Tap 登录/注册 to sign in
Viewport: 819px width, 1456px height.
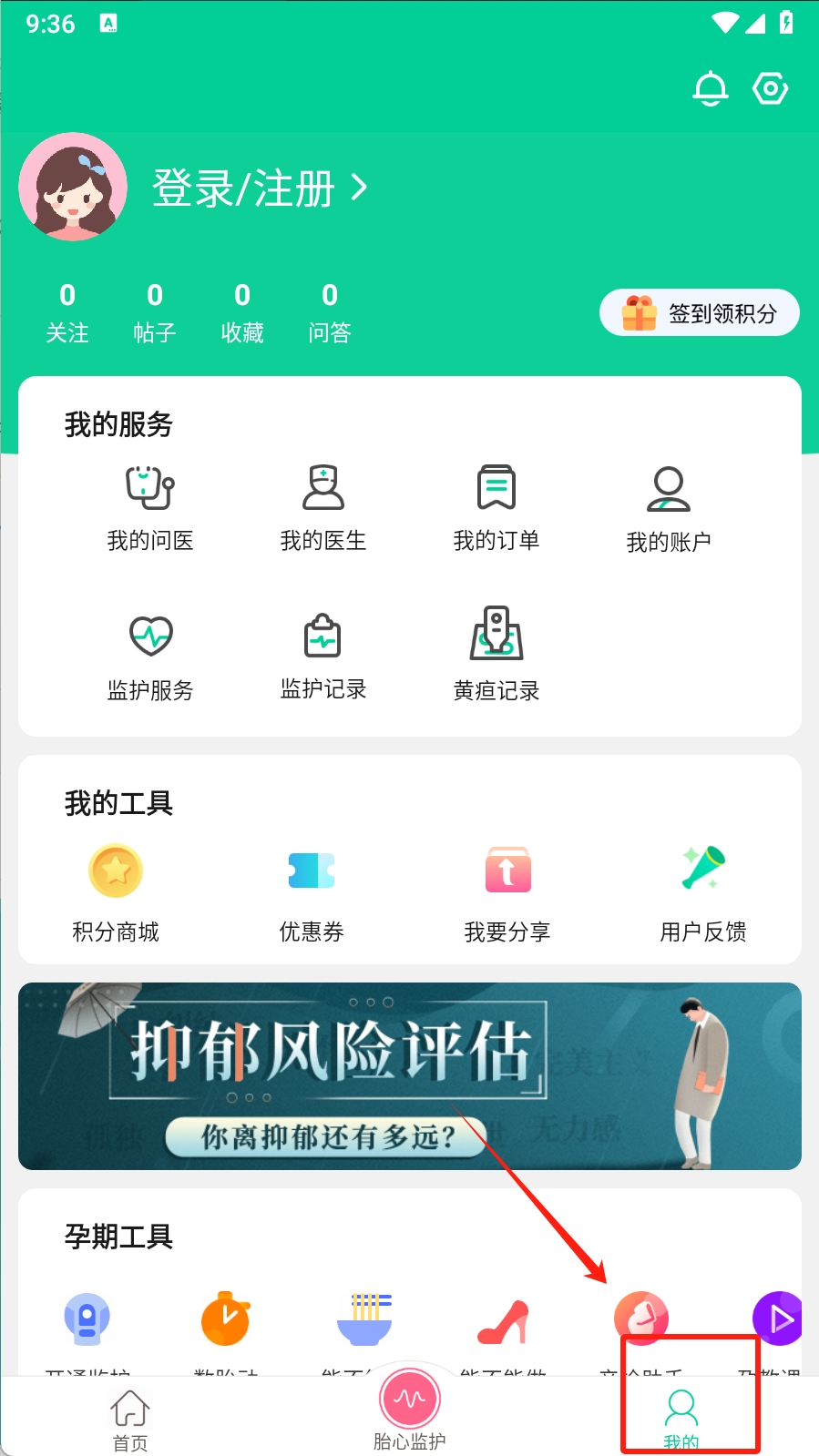coord(259,188)
